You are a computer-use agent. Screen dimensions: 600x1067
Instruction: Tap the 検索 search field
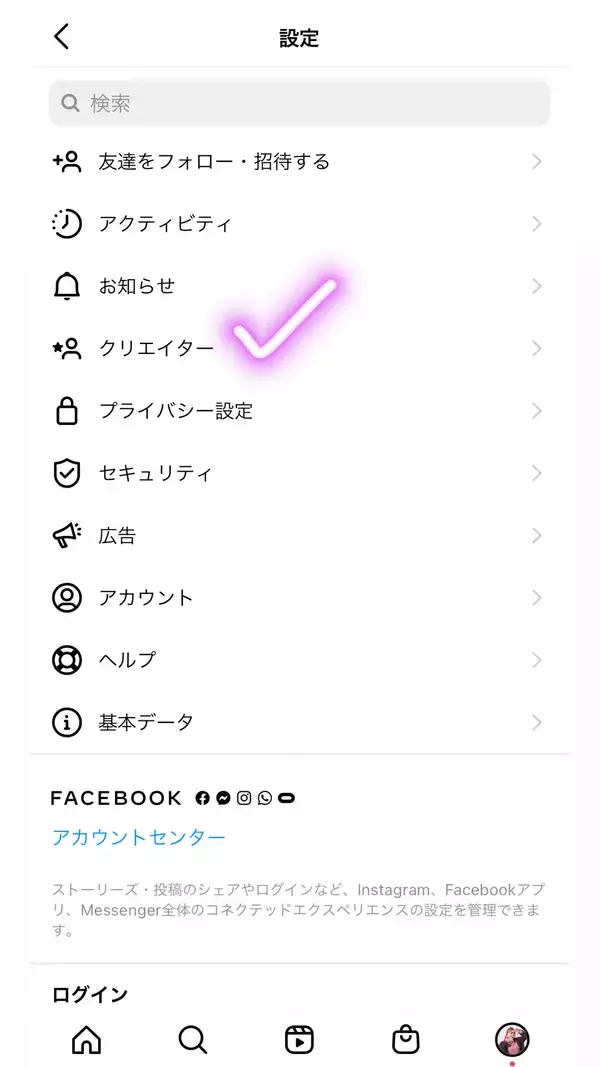point(300,103)
